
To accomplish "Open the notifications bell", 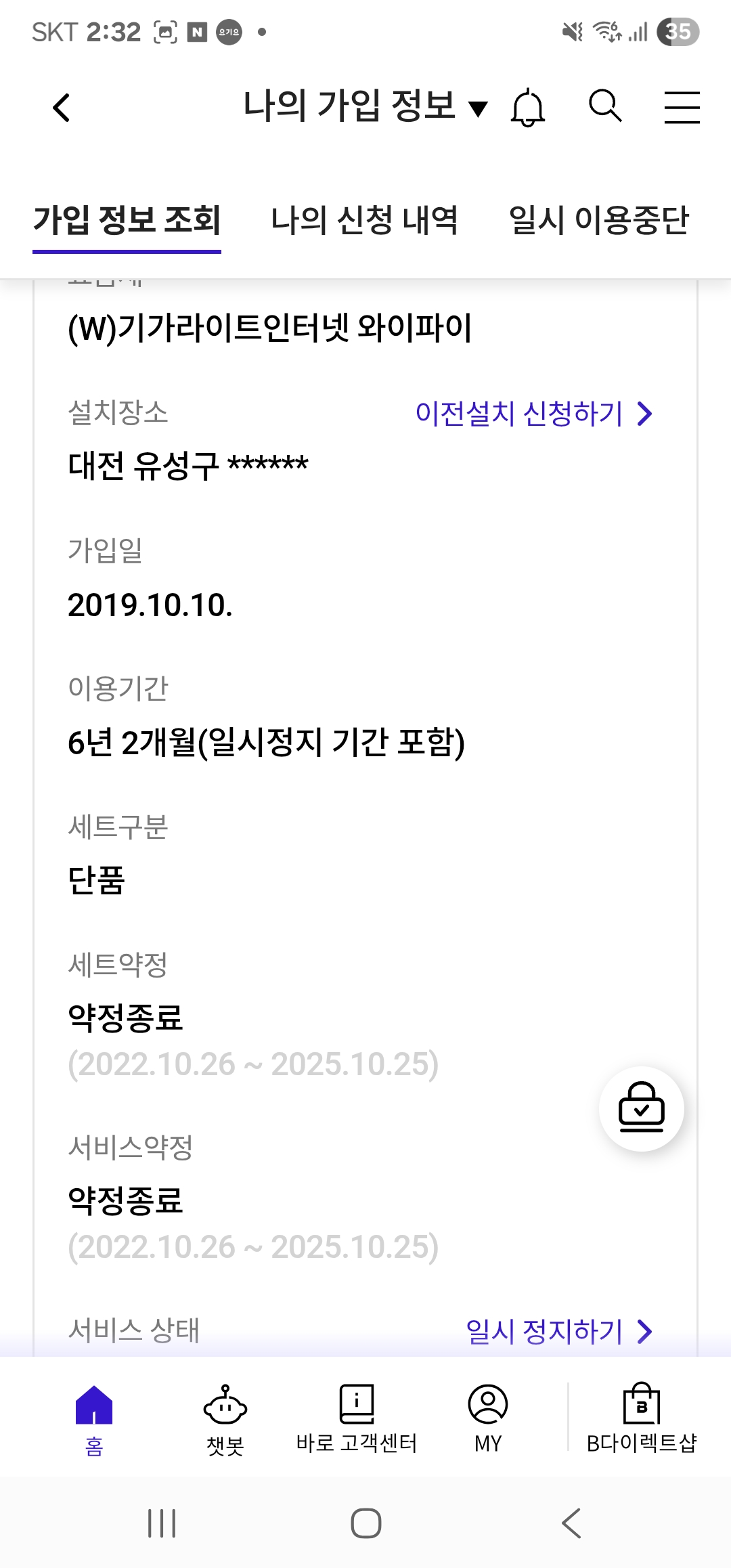I will 527,107.
